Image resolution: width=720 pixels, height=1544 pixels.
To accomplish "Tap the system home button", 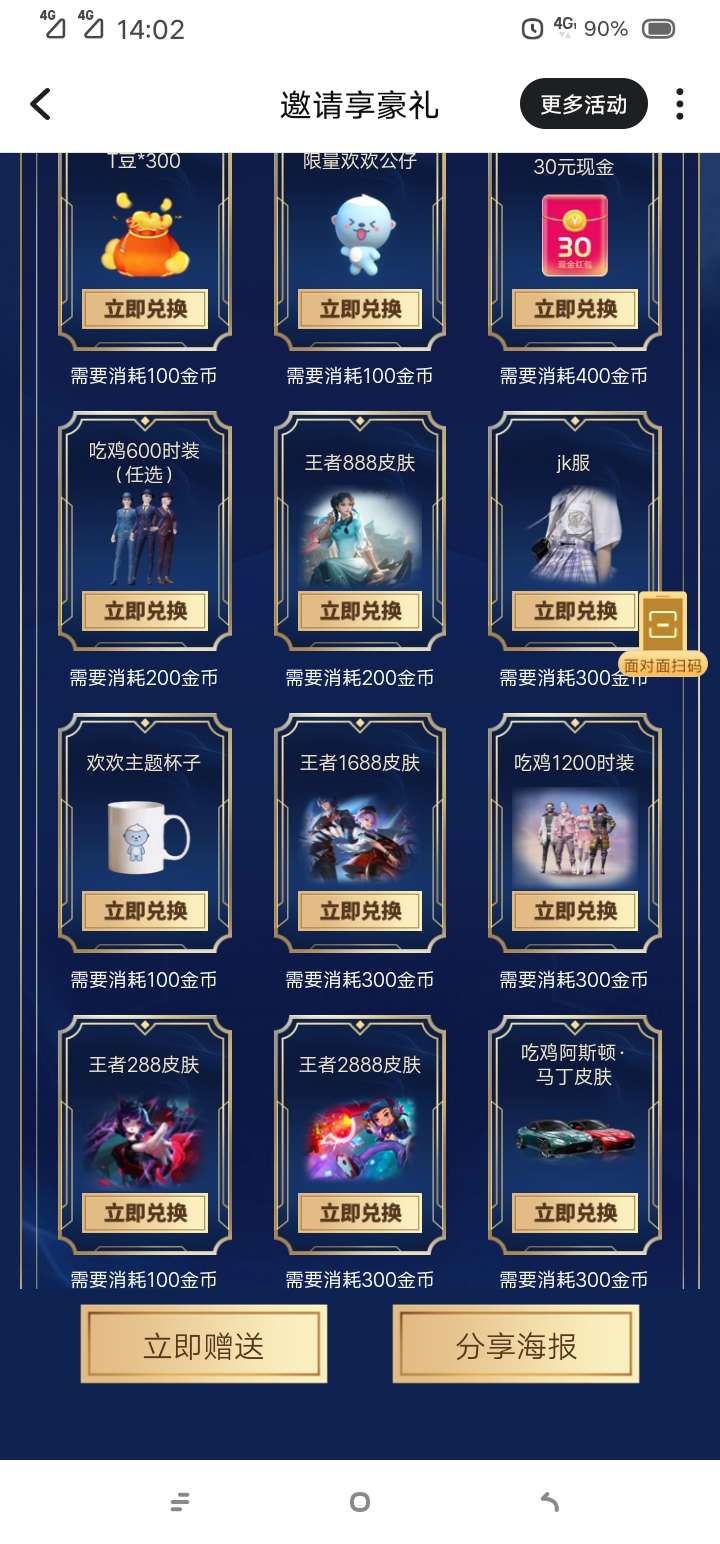I will click(360, 1501).
